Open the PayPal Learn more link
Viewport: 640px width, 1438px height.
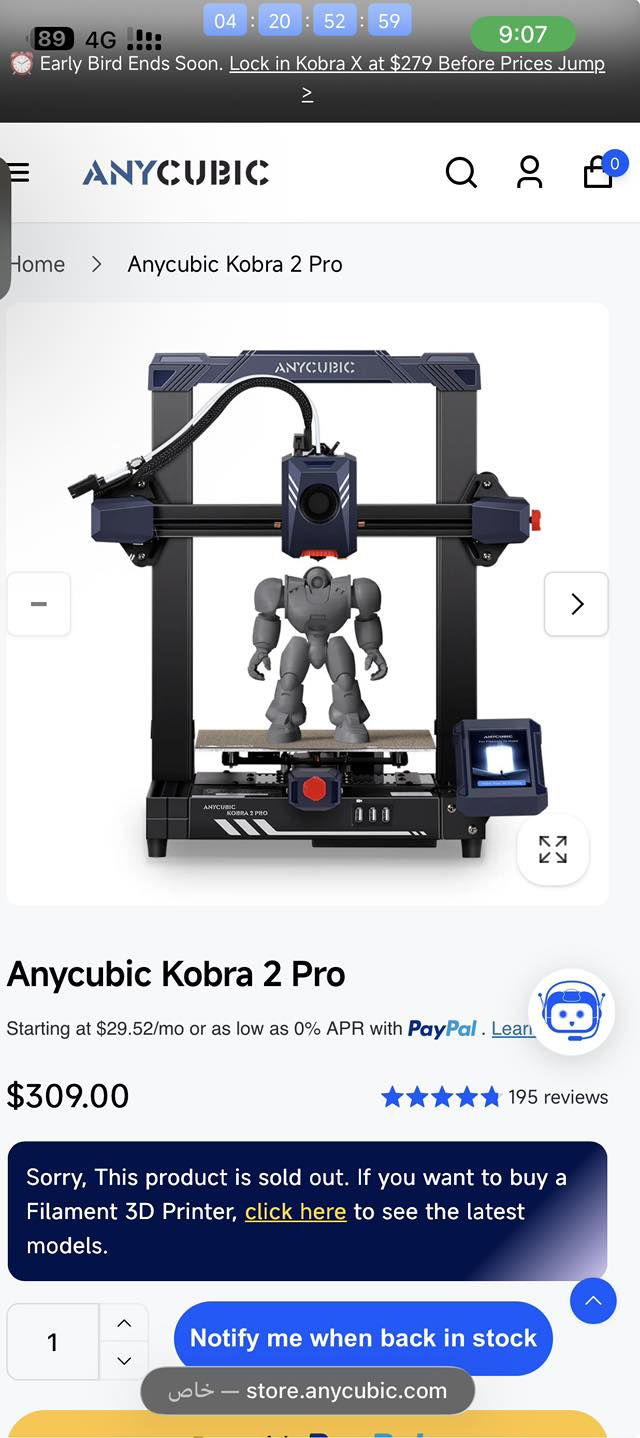coord(511,1029)
